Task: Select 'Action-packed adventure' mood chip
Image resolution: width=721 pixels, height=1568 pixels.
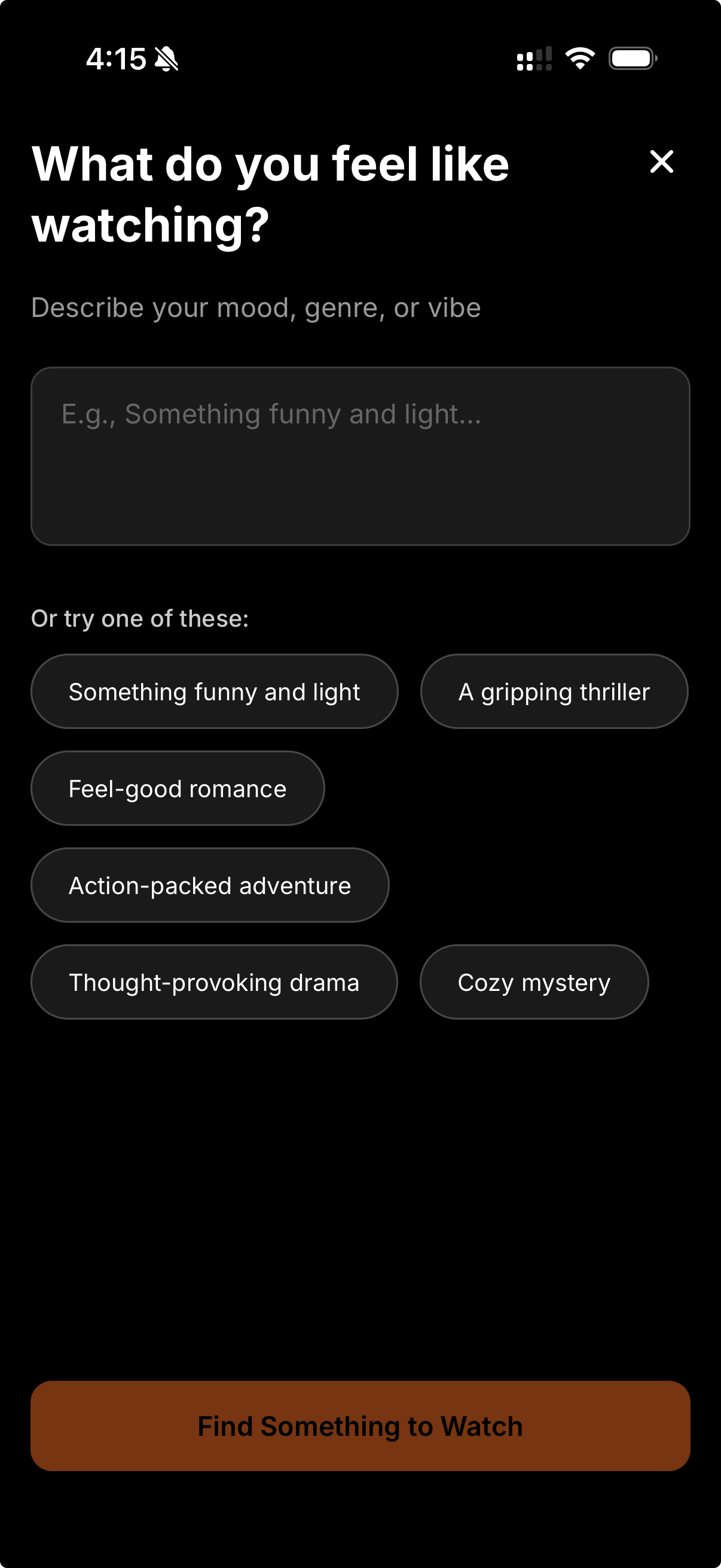Action: coord(209,884)
